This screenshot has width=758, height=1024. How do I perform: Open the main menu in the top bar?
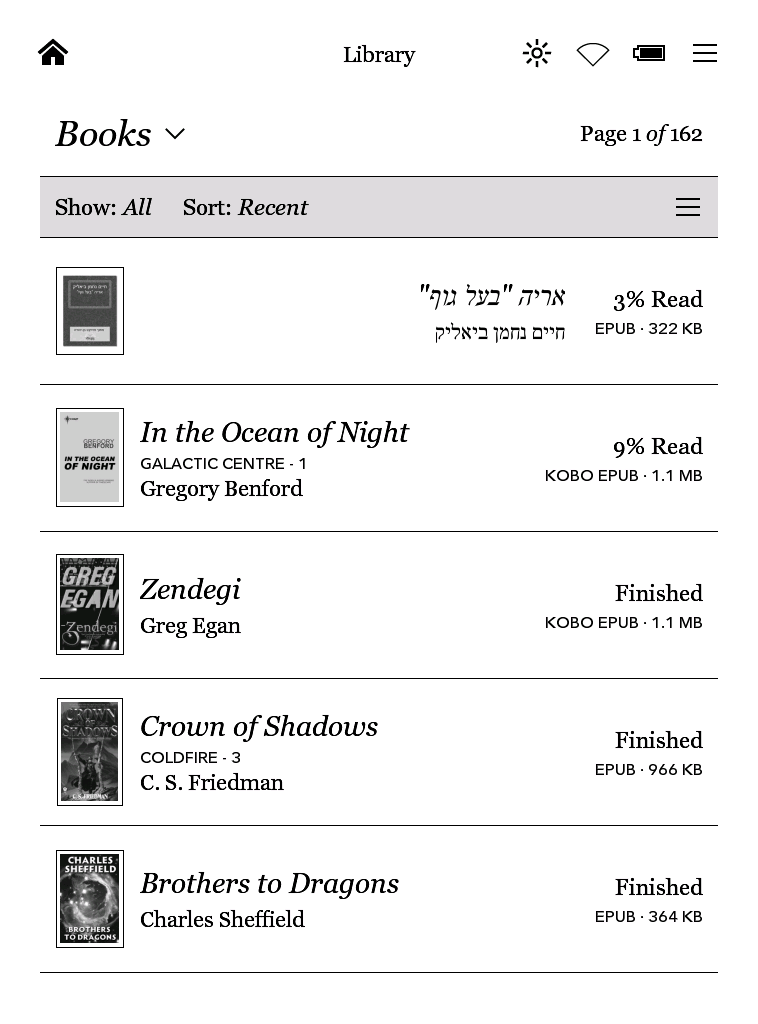click(705, 54)
